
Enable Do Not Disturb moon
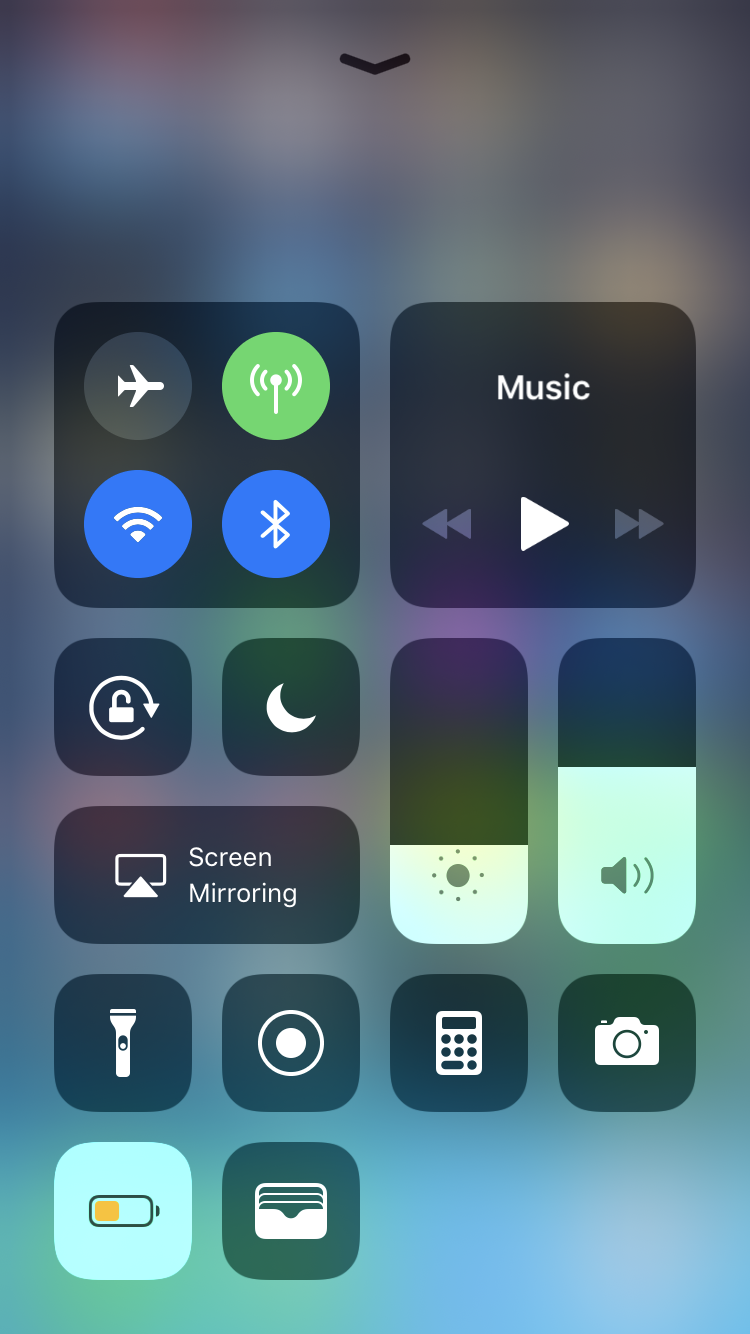pos(291,707)
